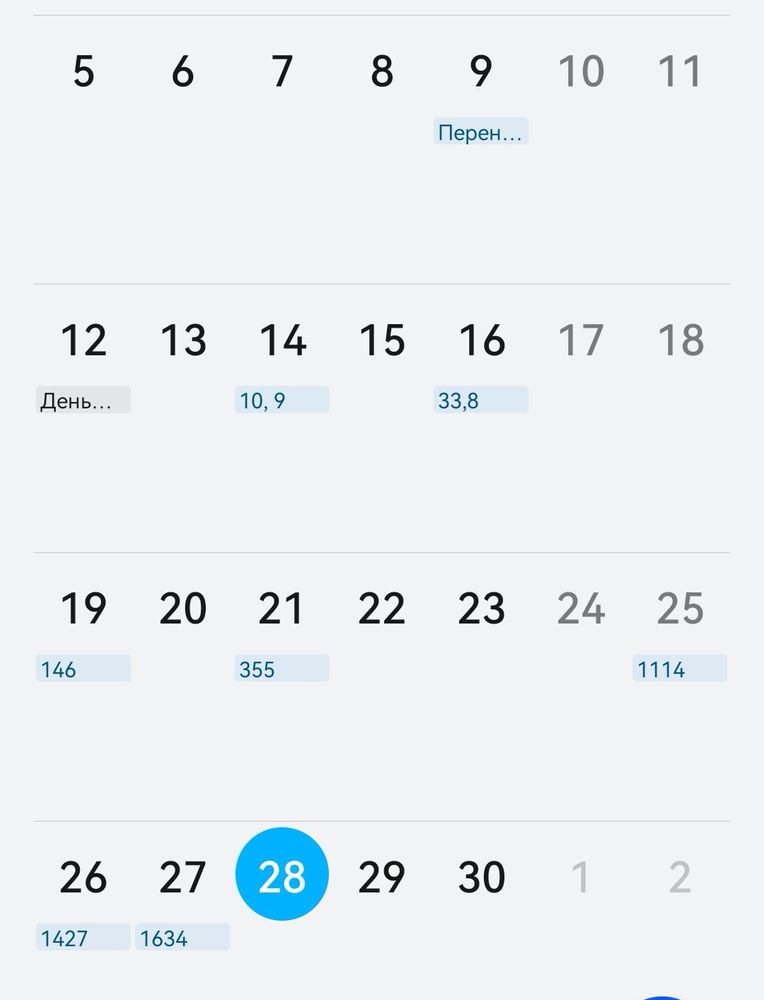The height and width of the screenshot is (1000, 764).
Task: Open event '10, 9' on the 14th
Action: click(282, 400)
